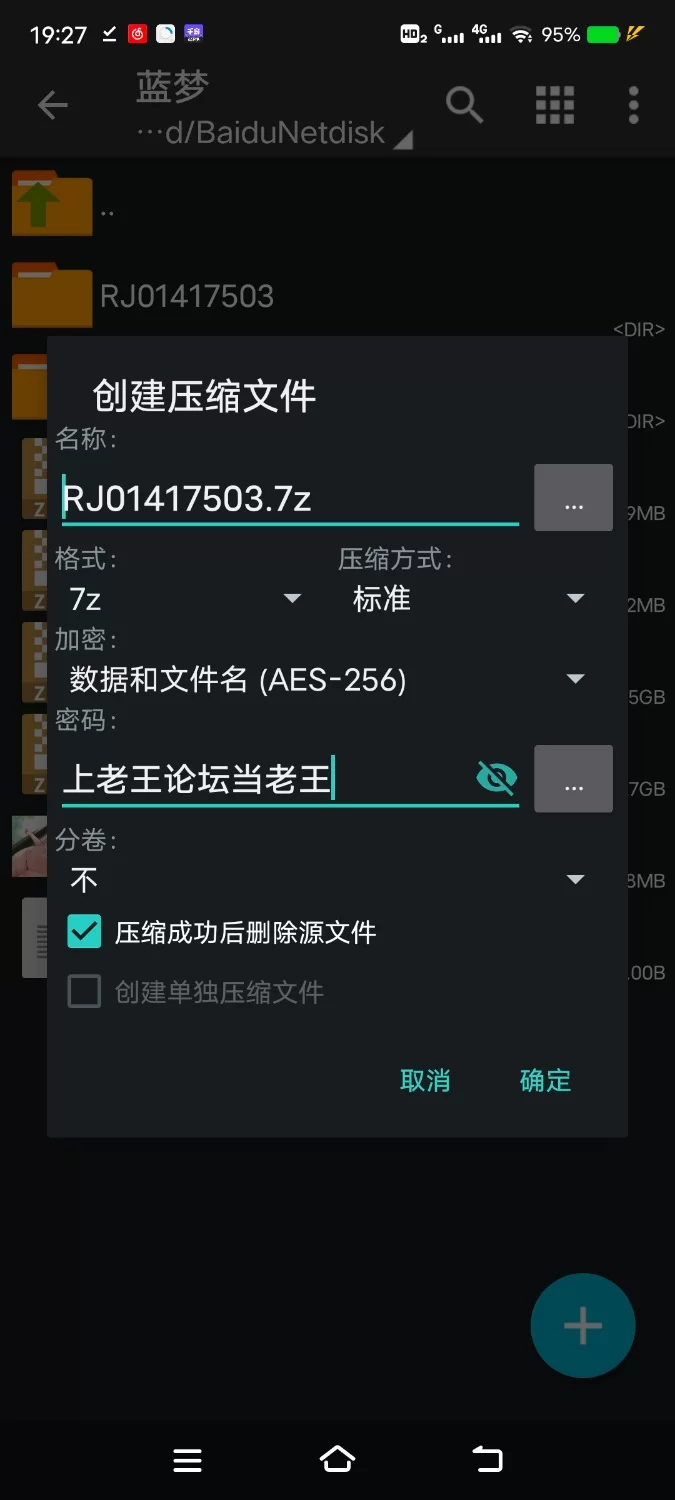Open the options button beside password field

573,778
